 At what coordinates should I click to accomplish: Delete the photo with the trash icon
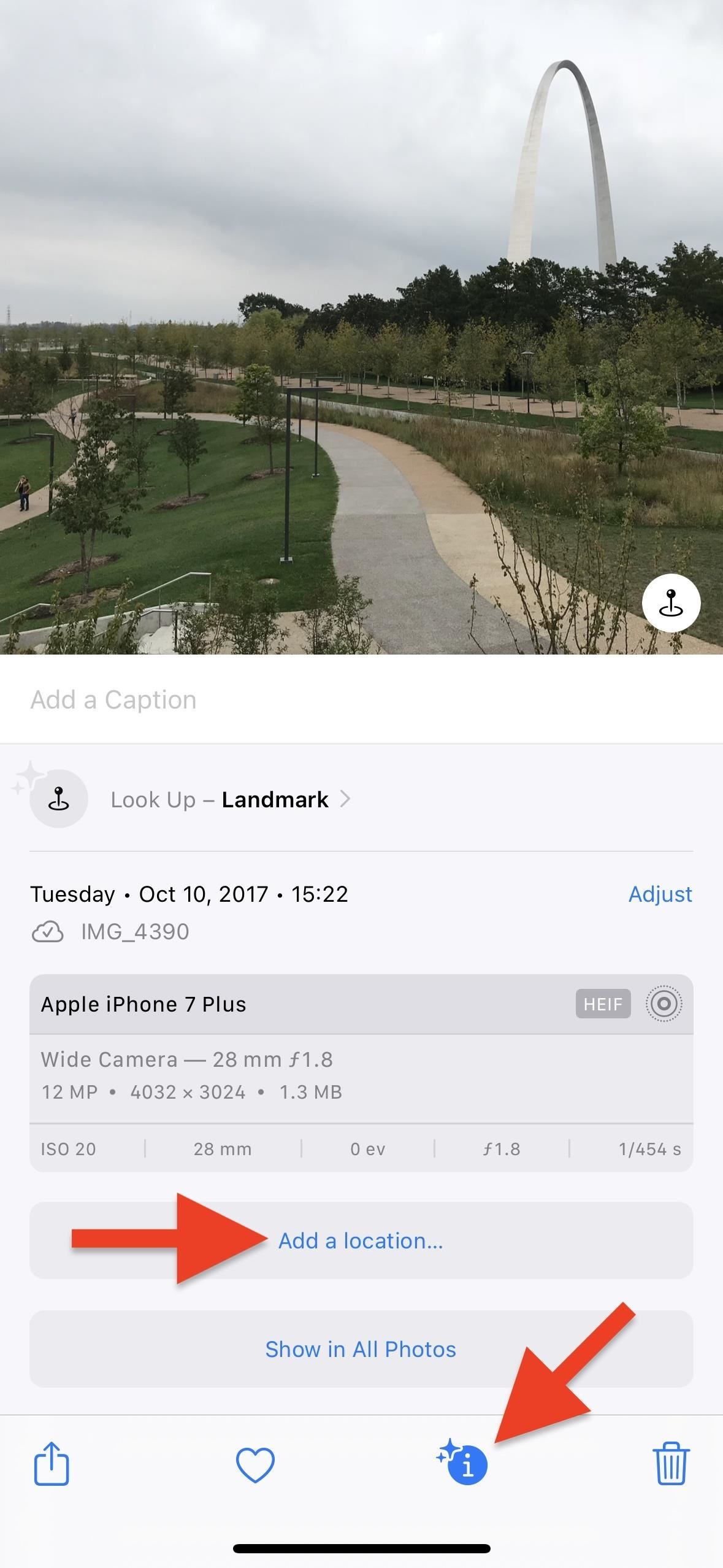click(671, 1464)
